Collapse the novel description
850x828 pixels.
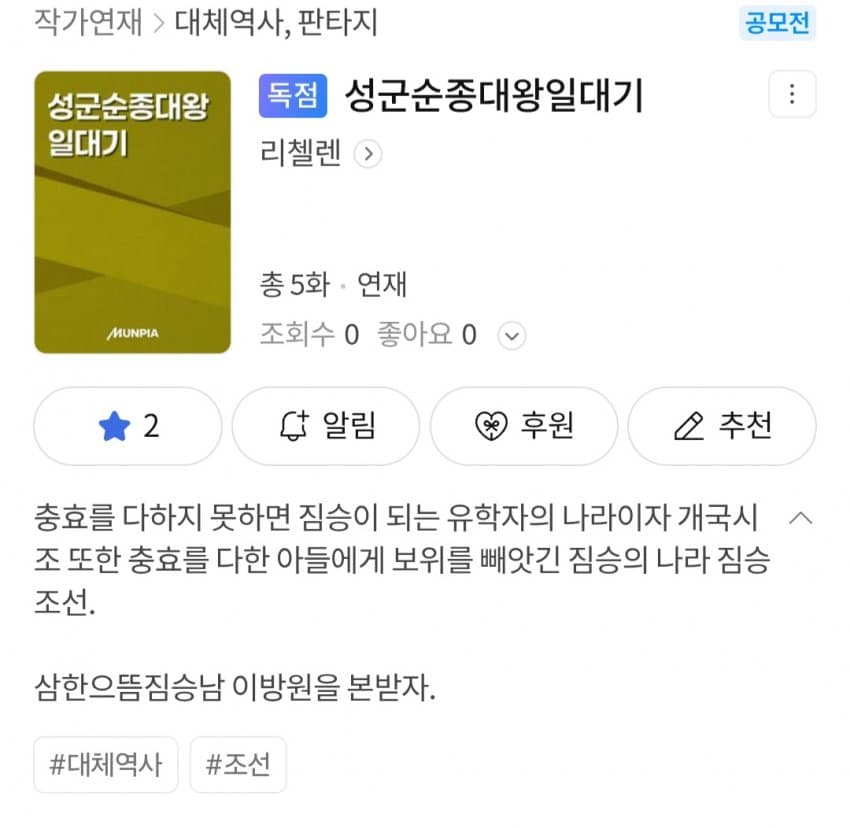[801, 518]
